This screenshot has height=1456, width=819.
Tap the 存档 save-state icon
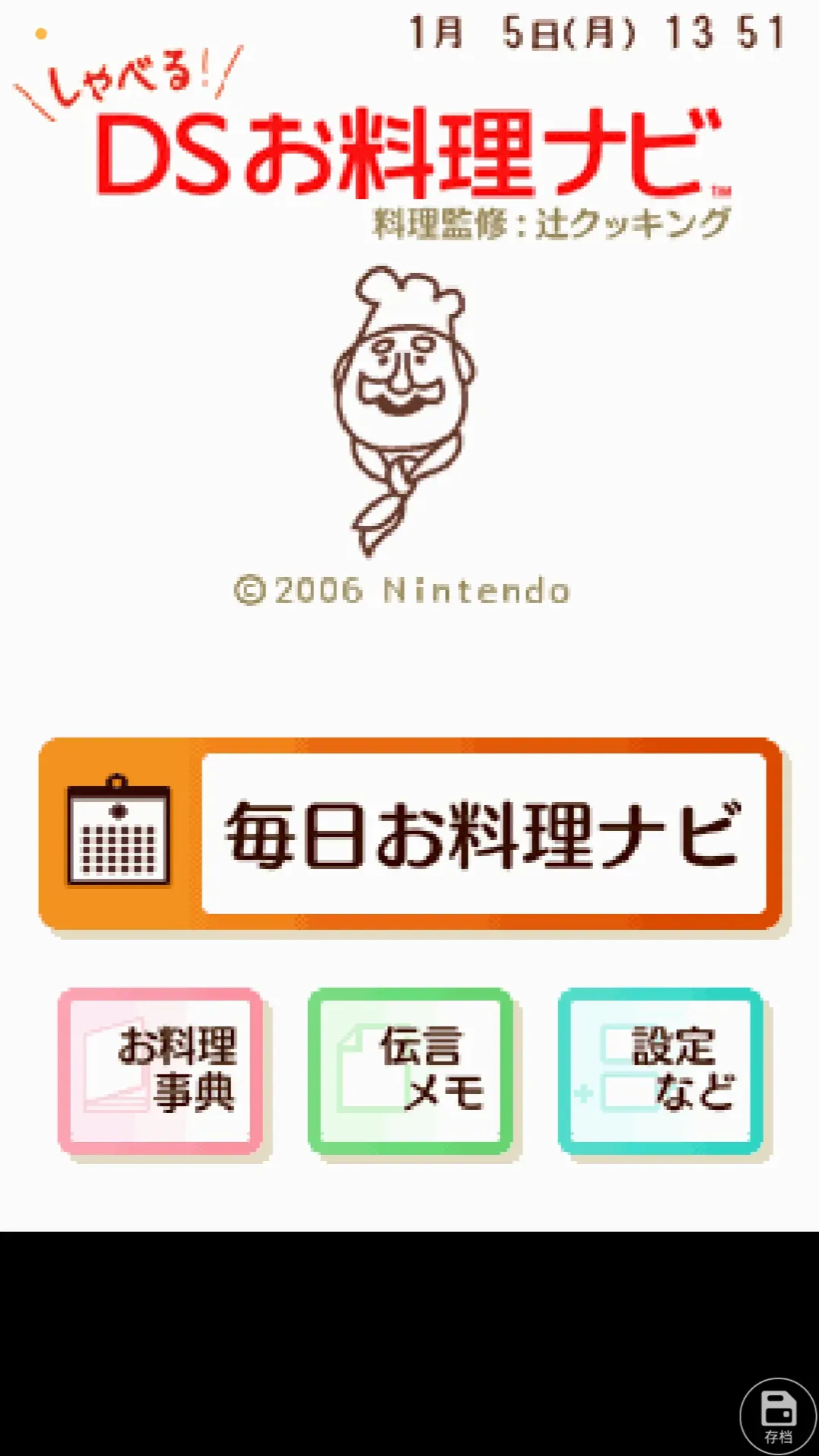point(777,1416)
